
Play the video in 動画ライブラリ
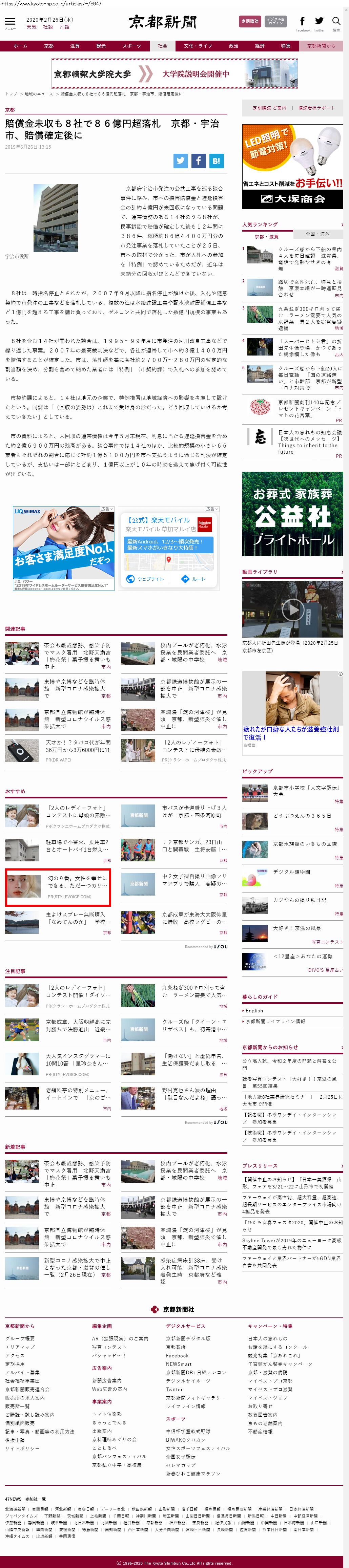click(293, 609)
